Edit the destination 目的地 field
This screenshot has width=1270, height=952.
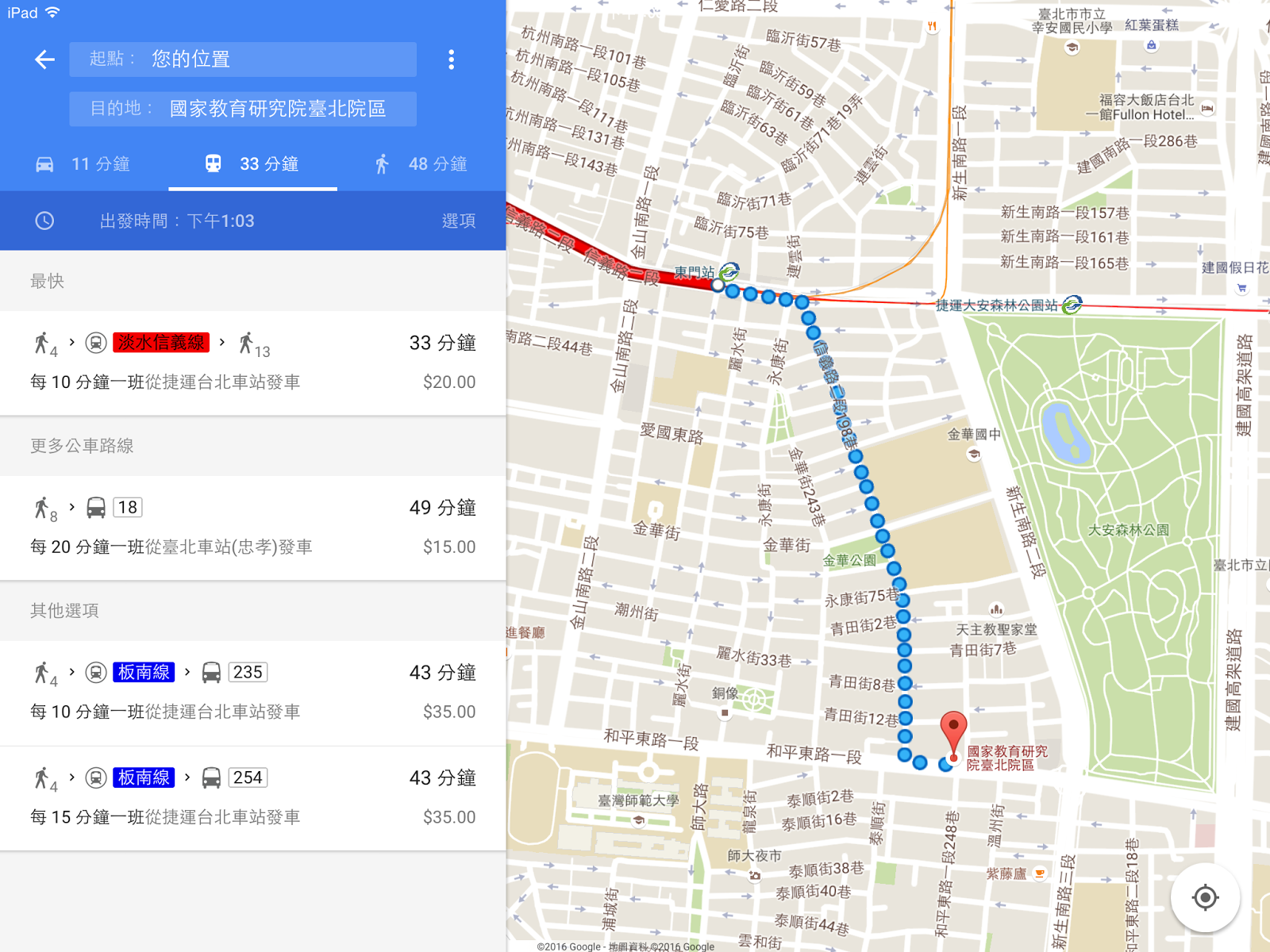click(243, 109)
